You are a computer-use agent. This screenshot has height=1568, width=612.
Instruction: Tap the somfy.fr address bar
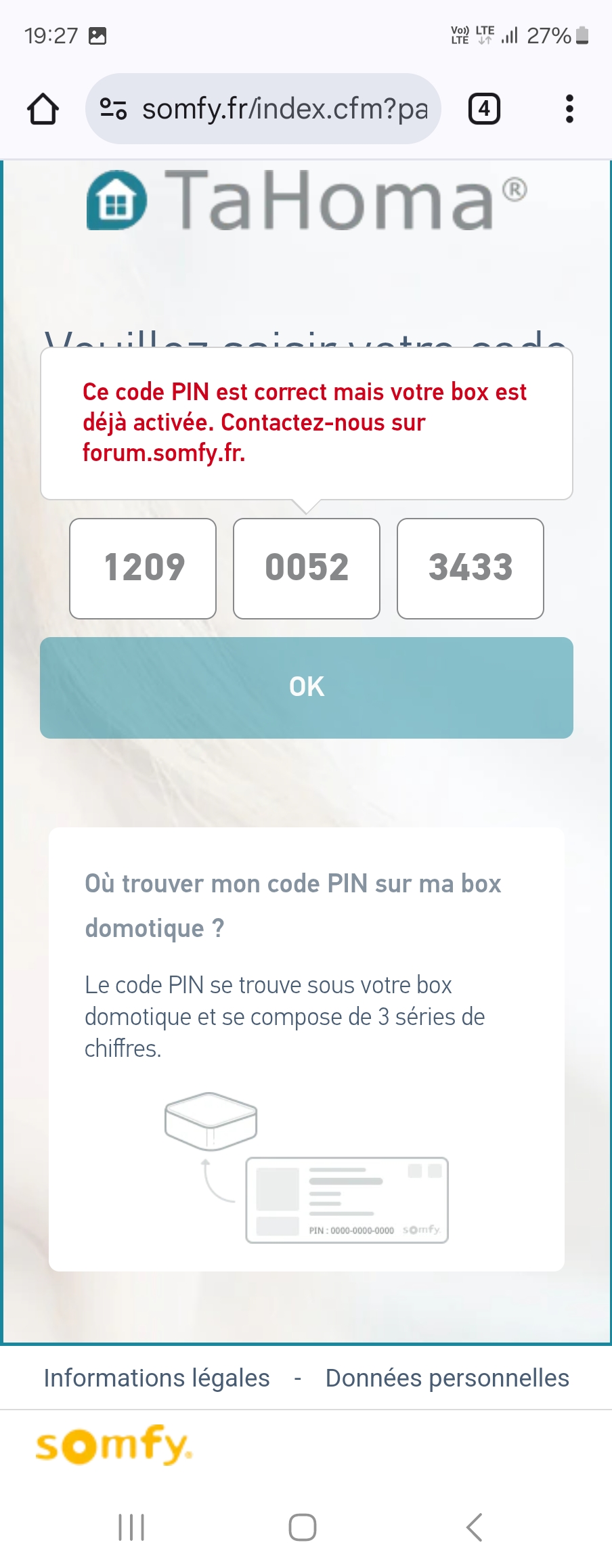click(x=284, y=109)
